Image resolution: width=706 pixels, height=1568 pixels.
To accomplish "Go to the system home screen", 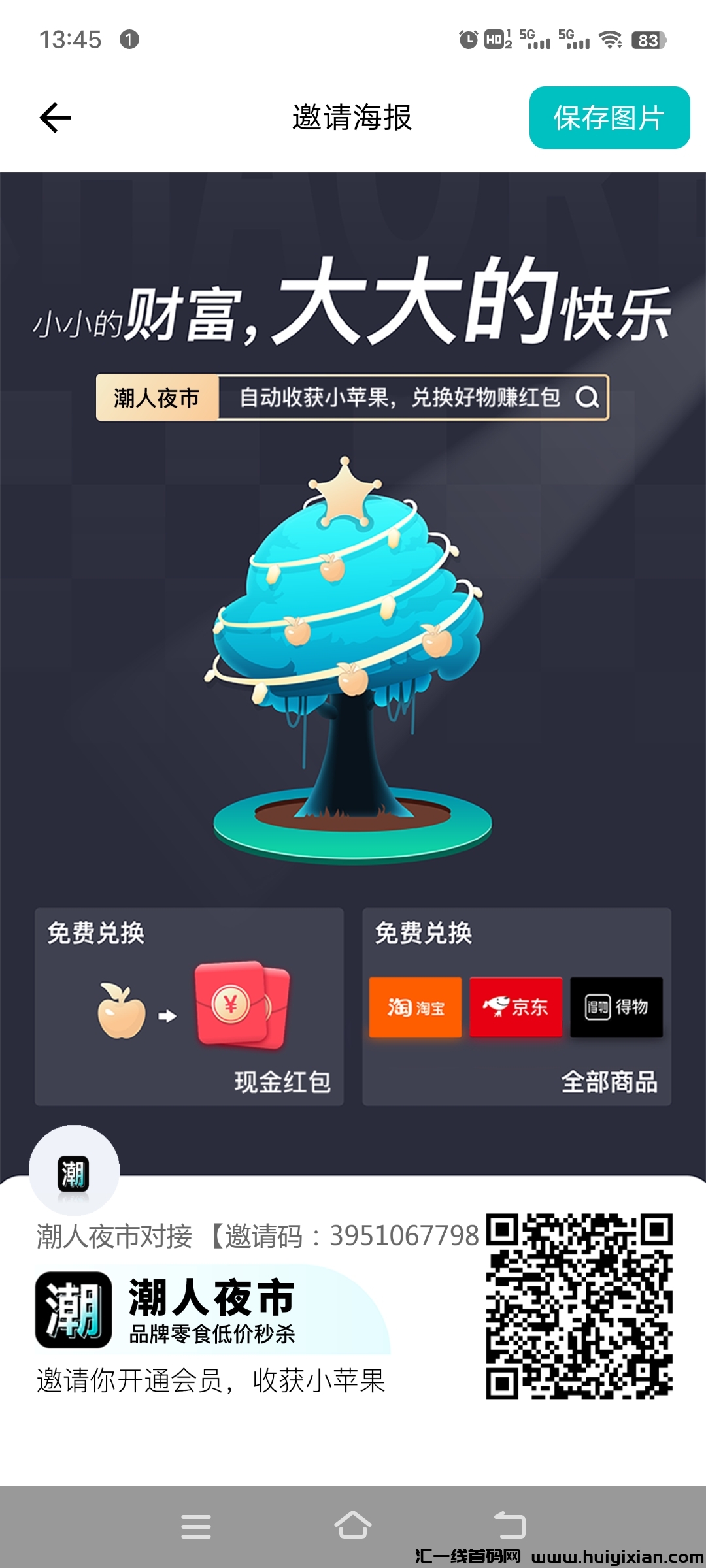I will coord(353,1526).
